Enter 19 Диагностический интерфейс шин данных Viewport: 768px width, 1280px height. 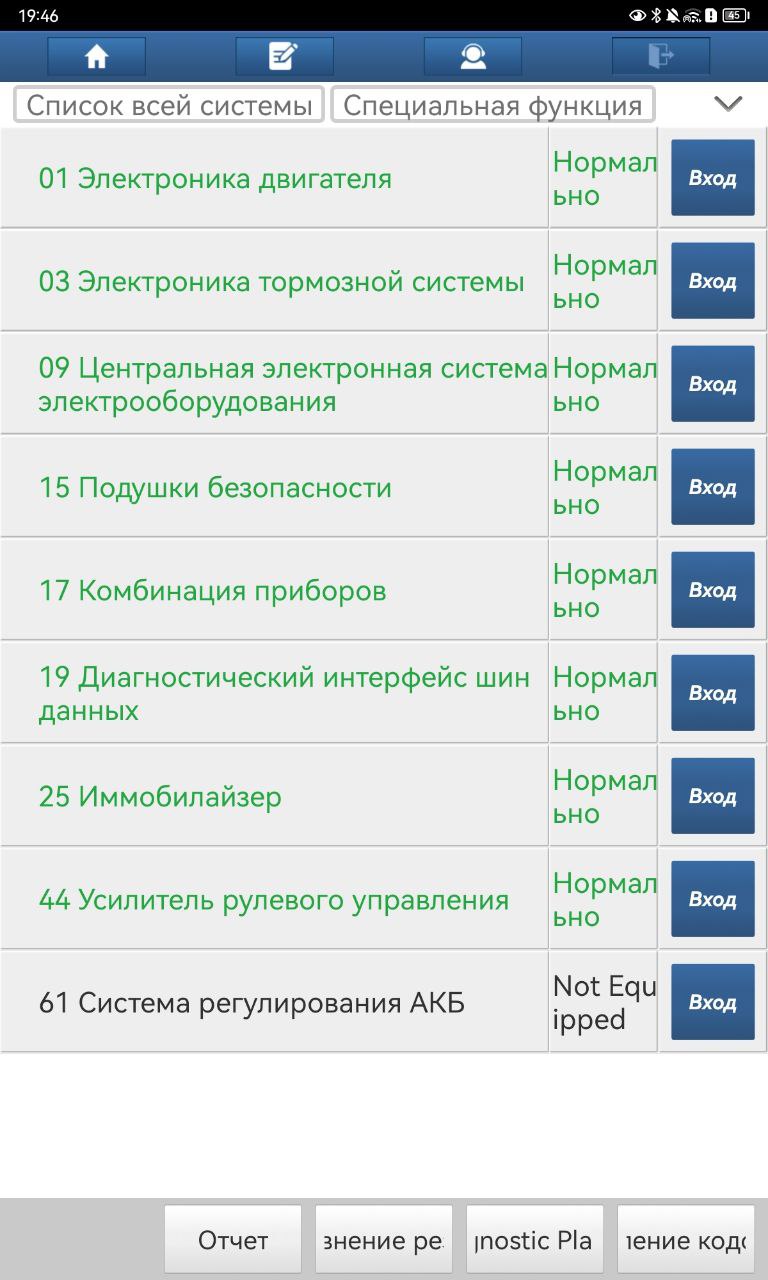coord(713,693)
